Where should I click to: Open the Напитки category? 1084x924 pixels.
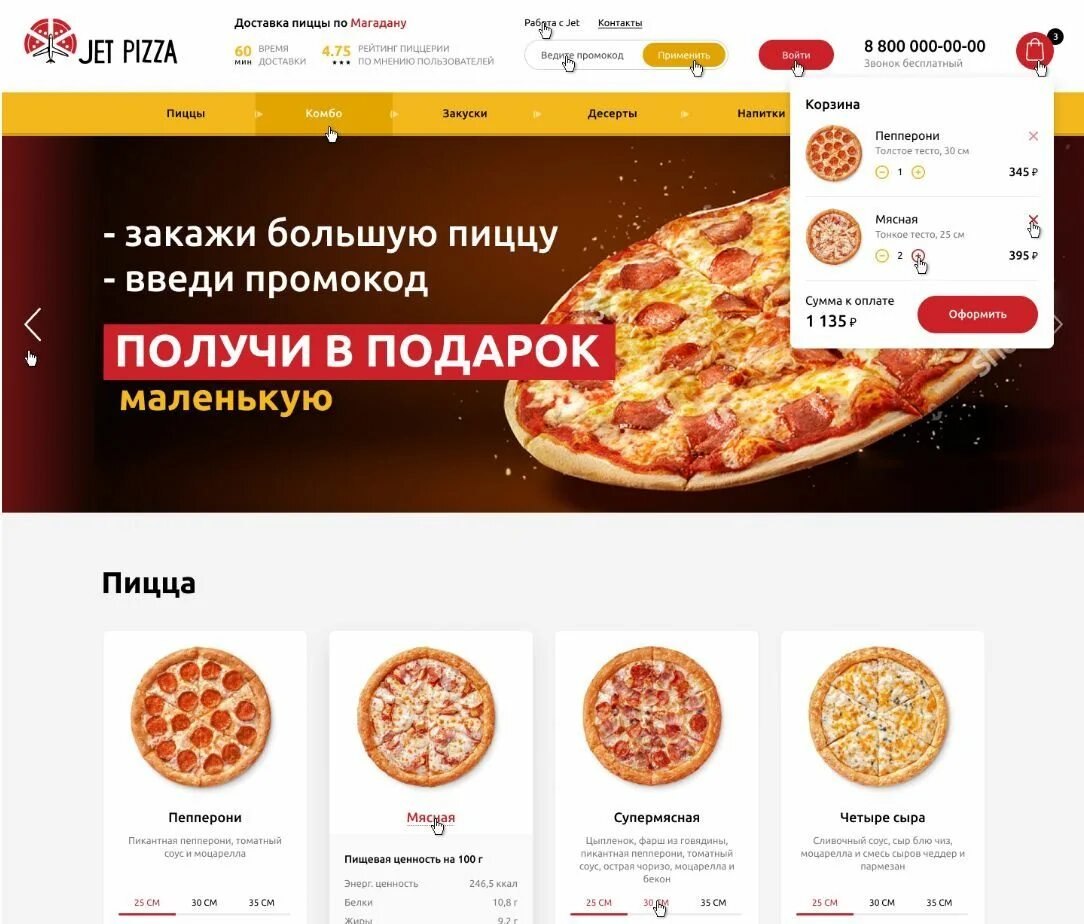761,113
